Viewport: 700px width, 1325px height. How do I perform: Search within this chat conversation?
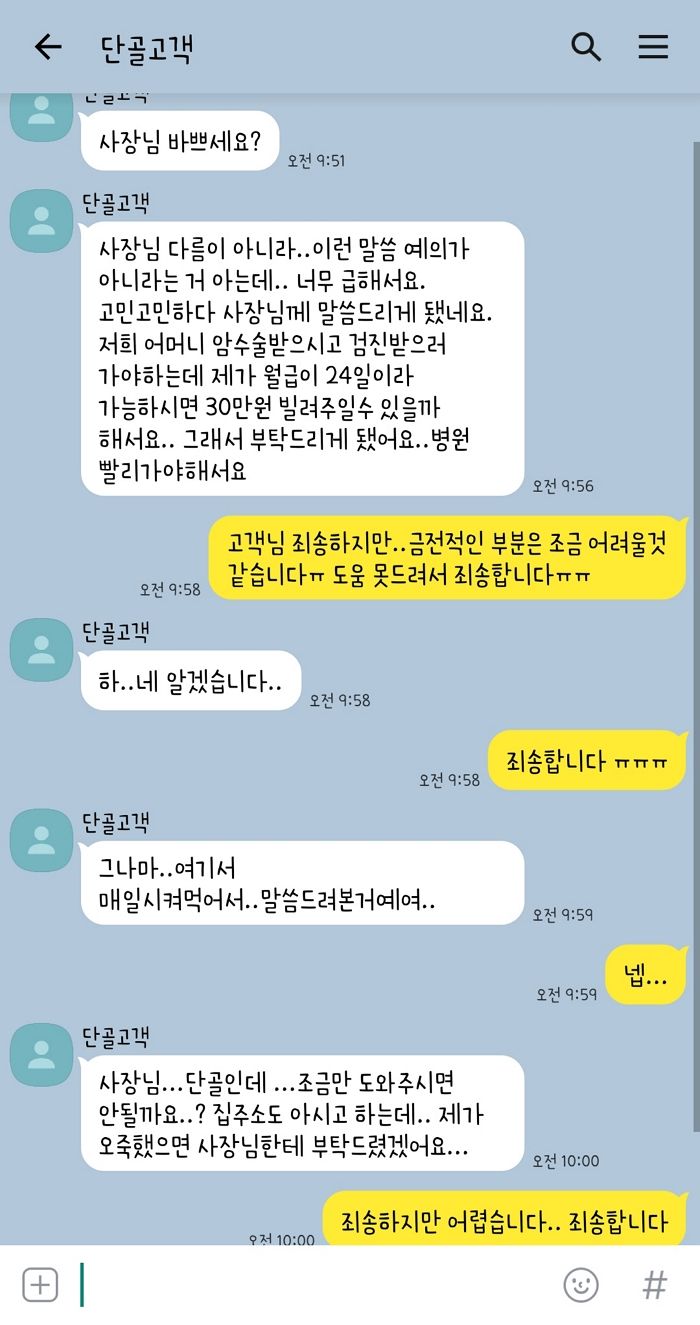coord(586,47)
